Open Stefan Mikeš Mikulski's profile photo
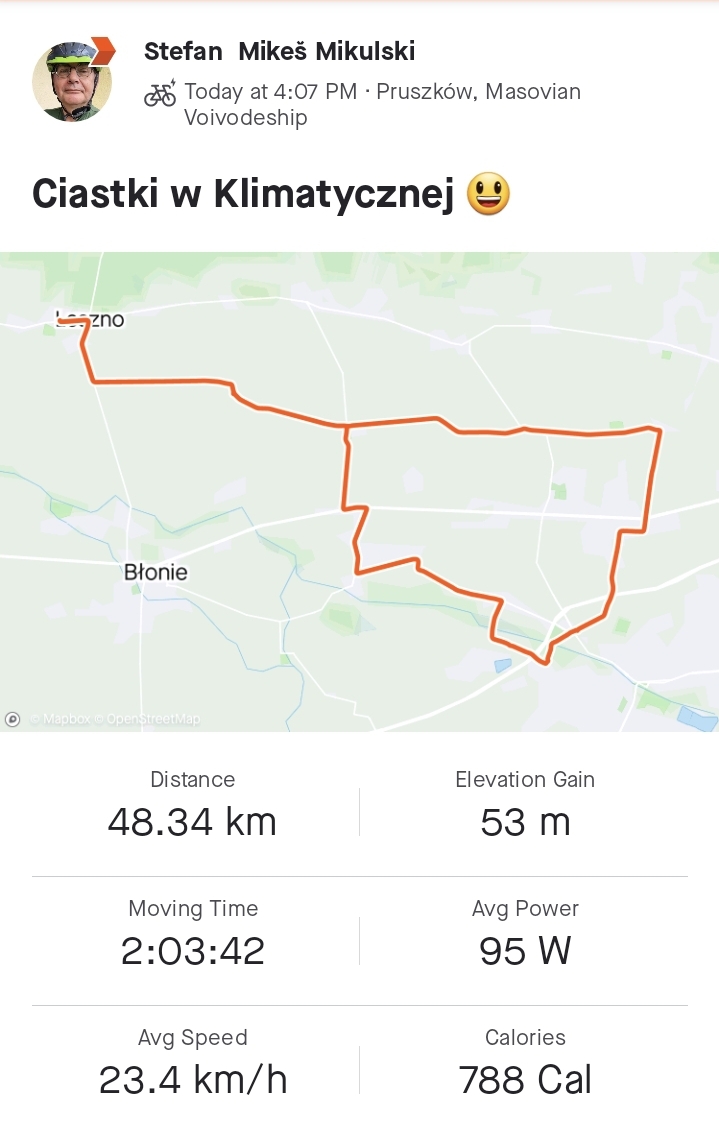Image resolution: width=719 pixels, height=1128 pixels. point(72,81)
